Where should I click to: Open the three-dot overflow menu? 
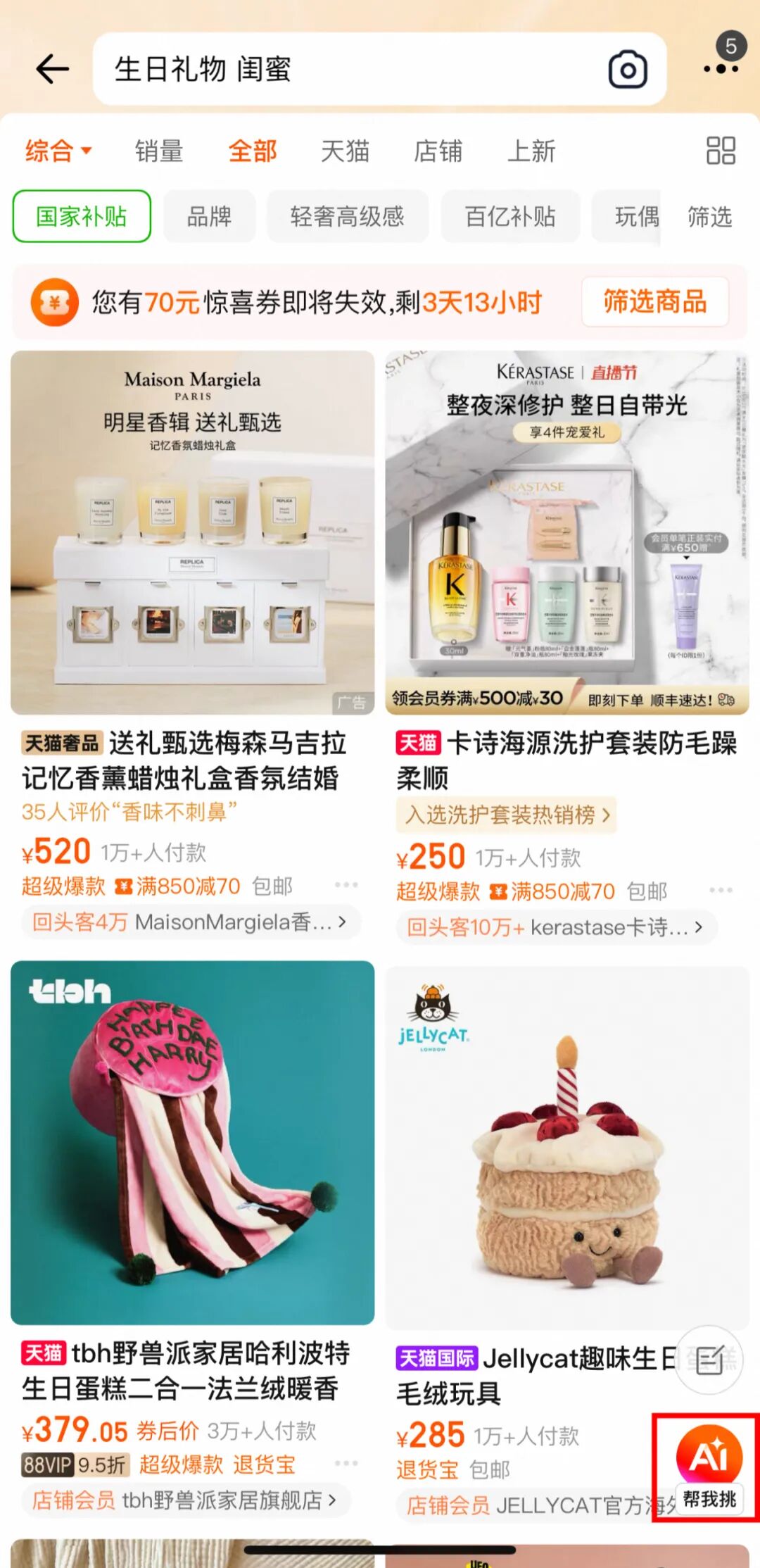pos(721,68)
